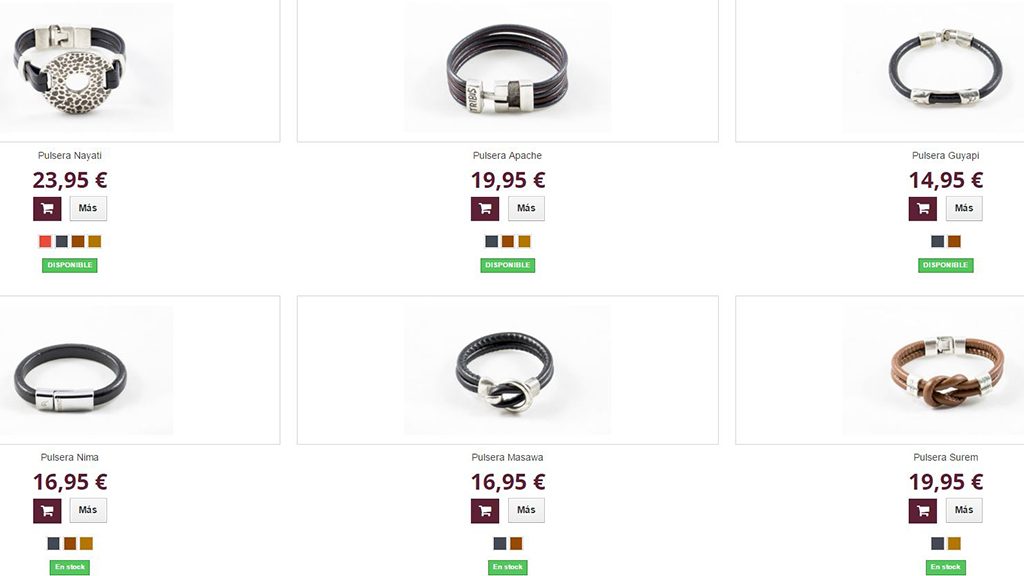Screen dimensions: 1024x576
Task: Add Pulsera Masawa to the cart
Action: pyautogui.click(x=485, y=511)
